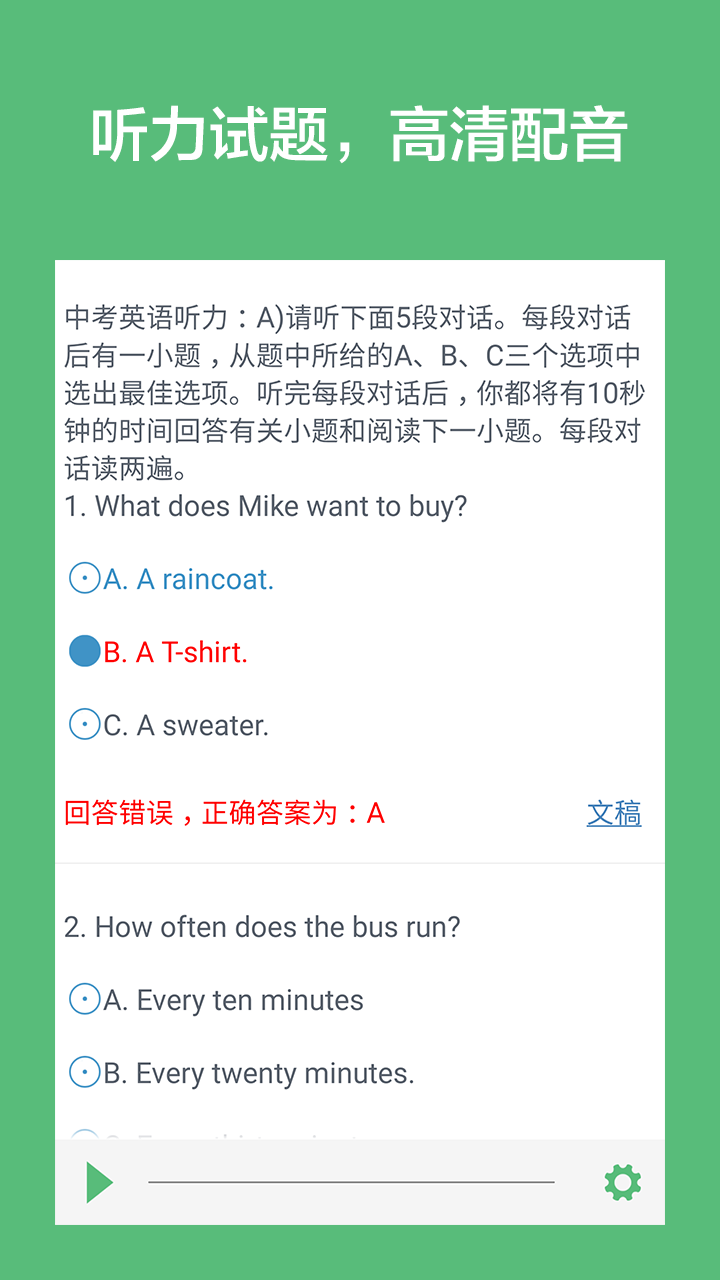Open the settings gear in the playback bar
Screen dimensions: 720x1280
coord(622,1181)
